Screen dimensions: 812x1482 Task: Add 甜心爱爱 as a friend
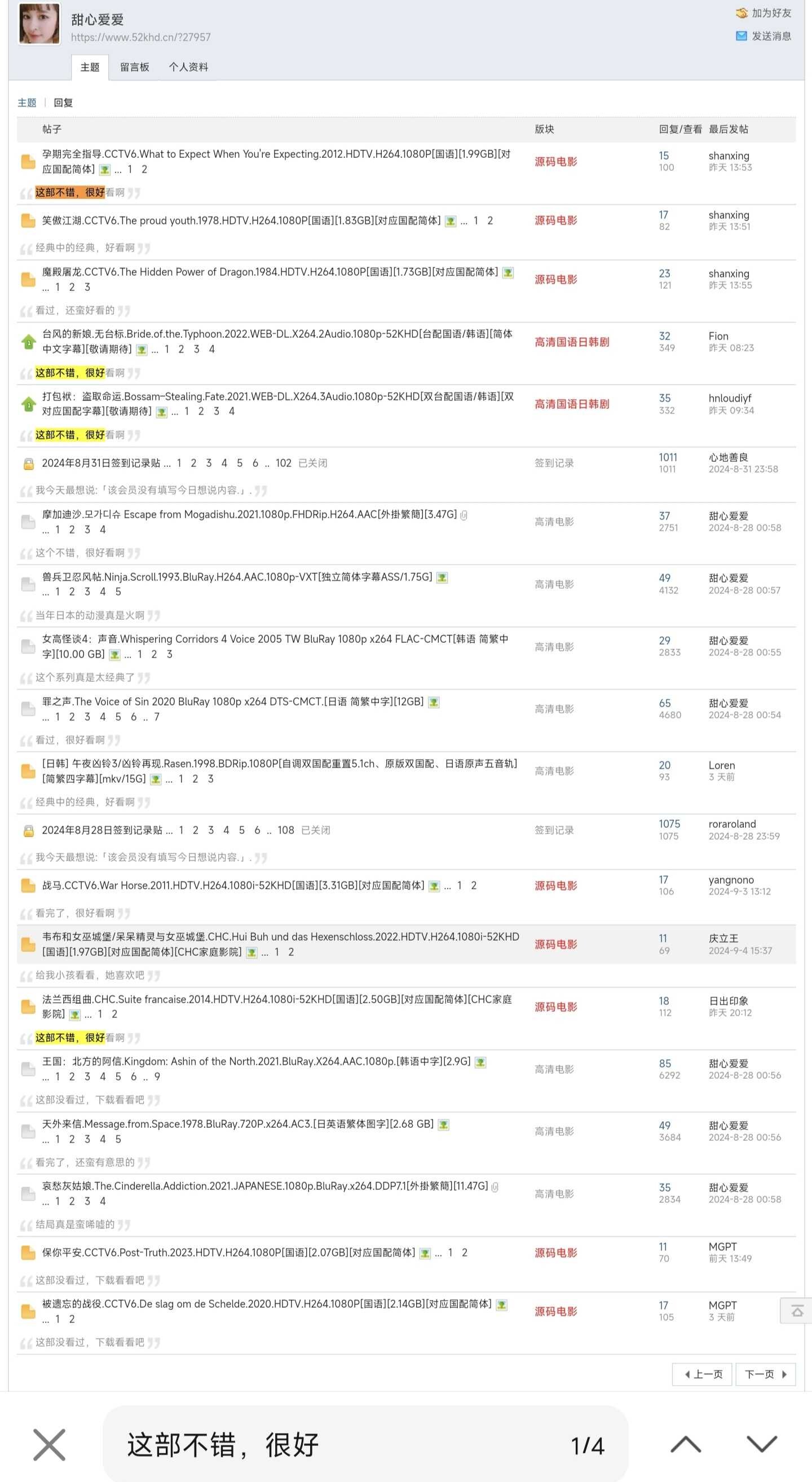click(x=764, y=12)
